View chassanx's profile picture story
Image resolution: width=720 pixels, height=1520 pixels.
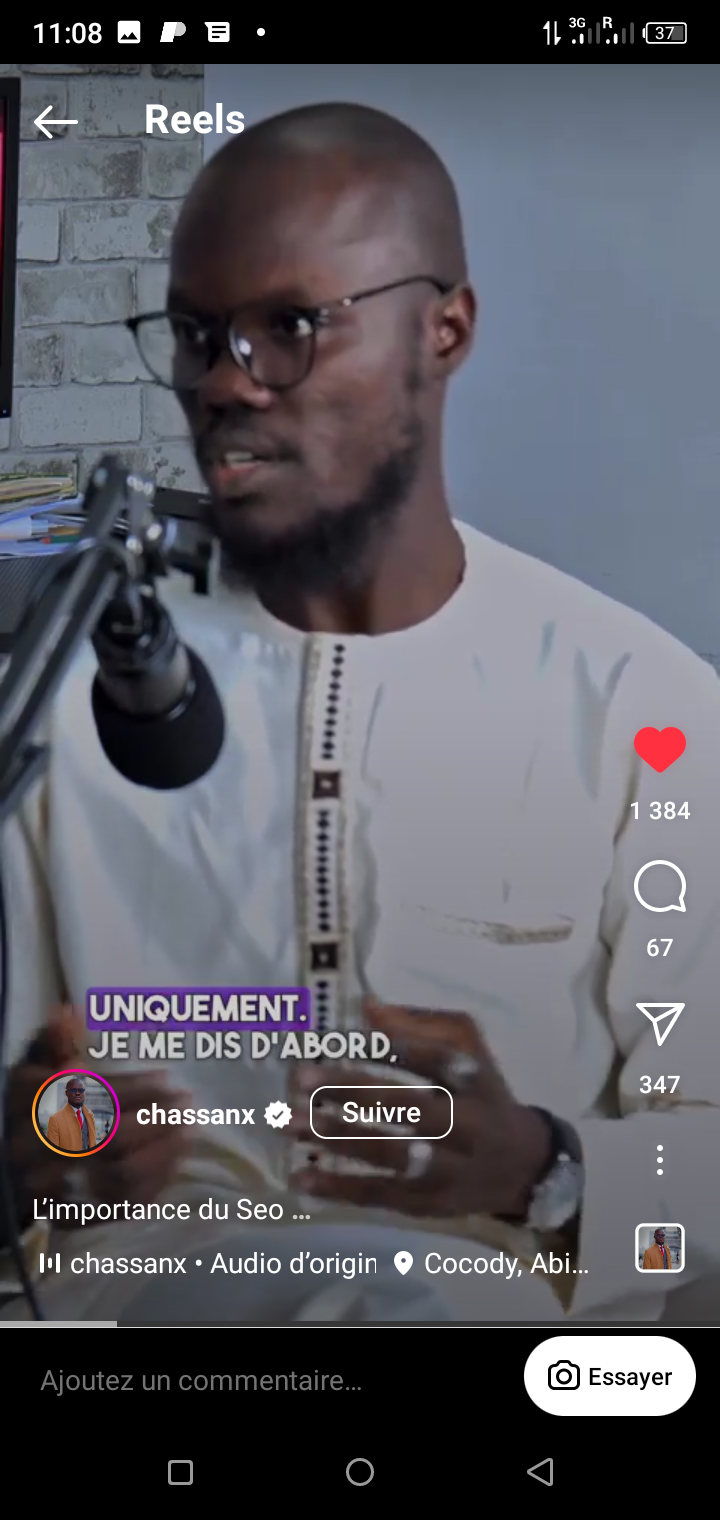click(76, 1113)
